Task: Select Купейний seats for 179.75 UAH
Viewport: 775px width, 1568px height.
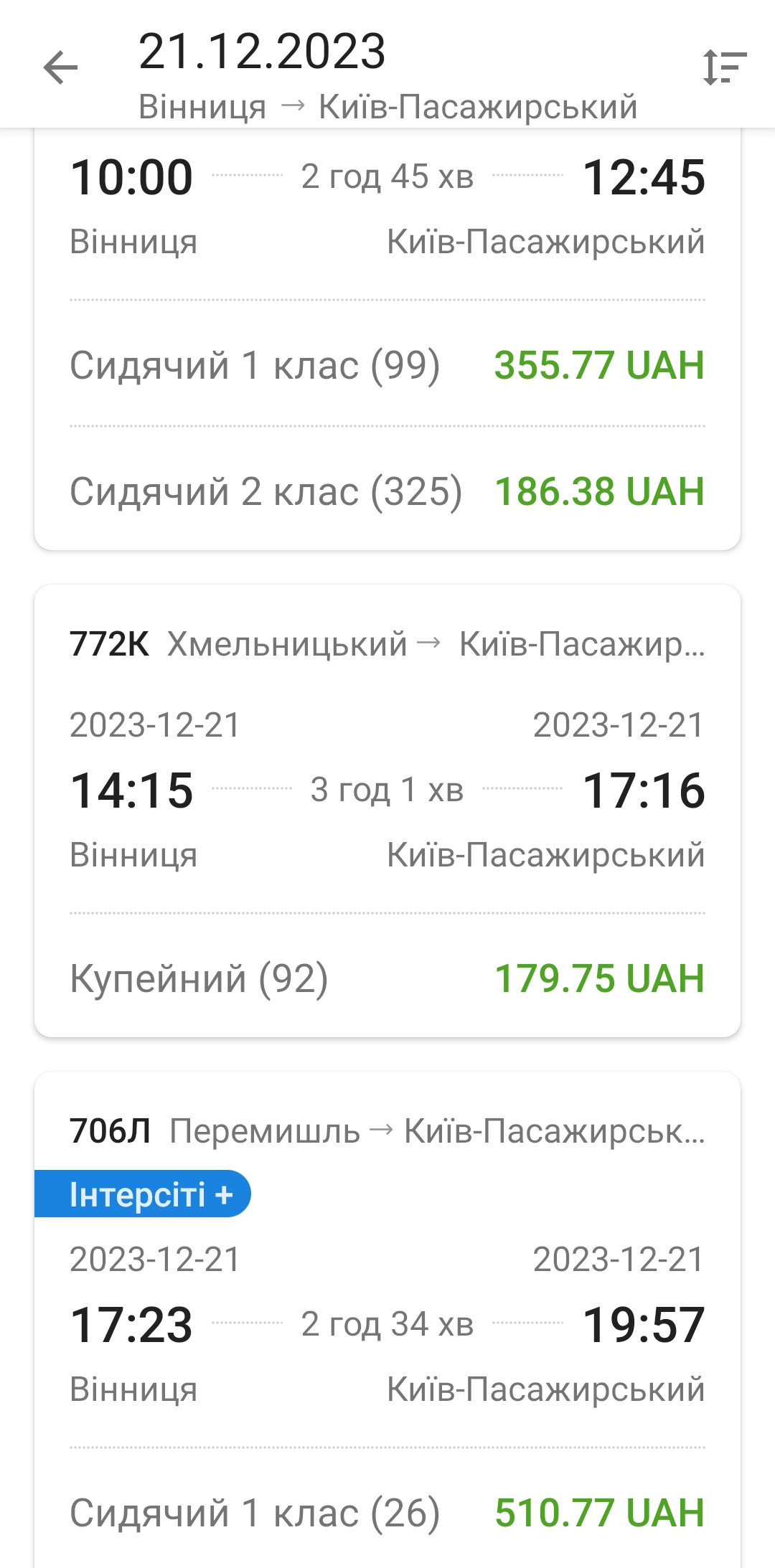Action: (x=387, y=978)
